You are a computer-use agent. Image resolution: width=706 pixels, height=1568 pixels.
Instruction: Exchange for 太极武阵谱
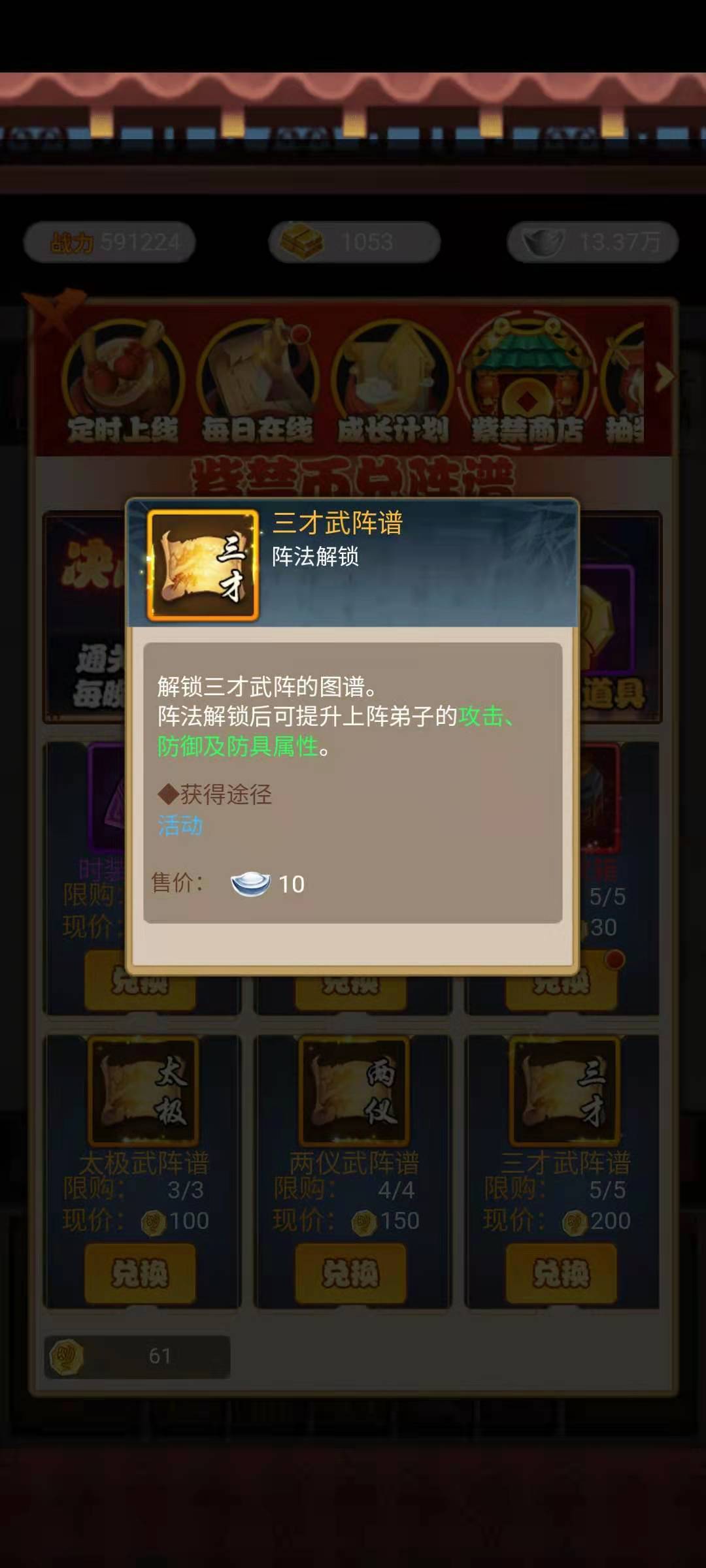140,1273
